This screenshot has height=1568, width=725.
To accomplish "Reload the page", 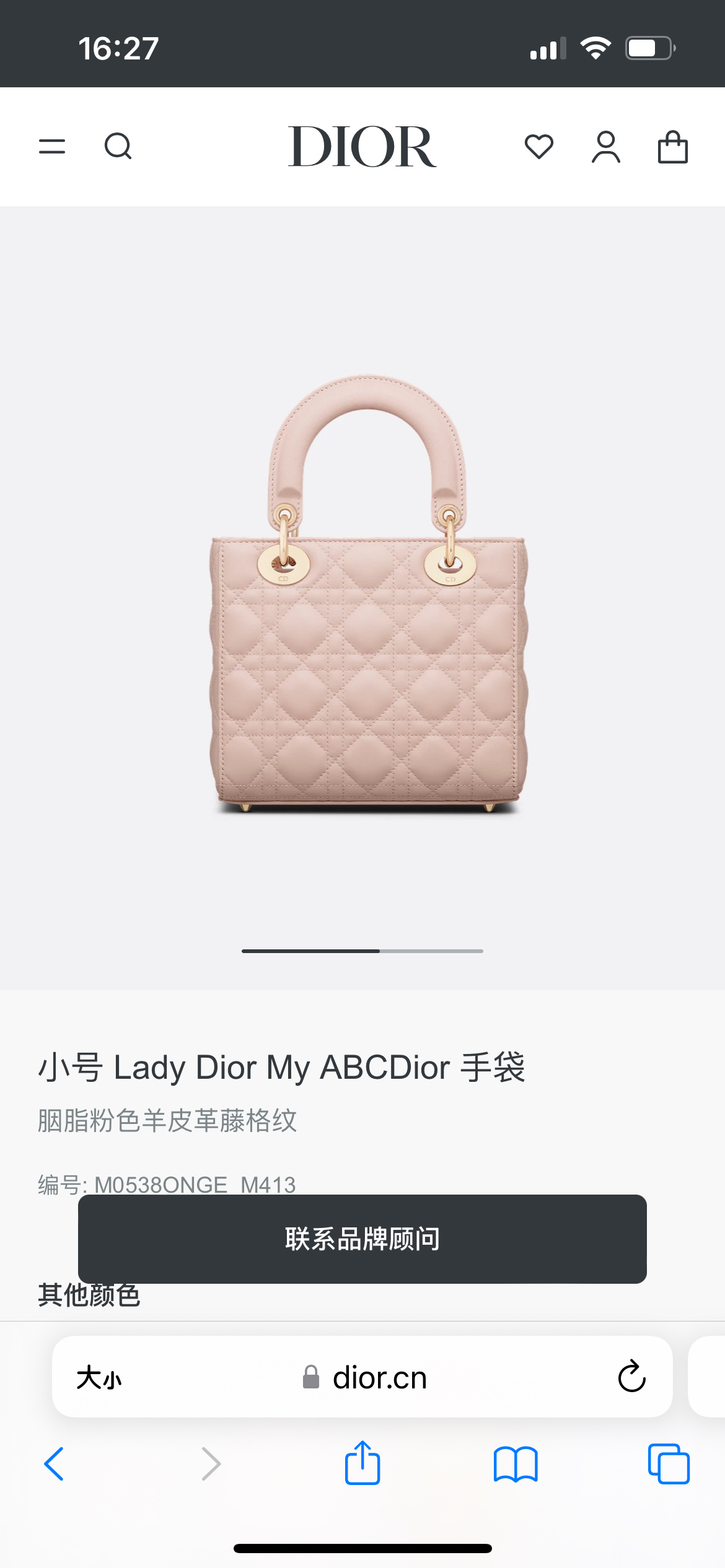I will click(631, 1377).
